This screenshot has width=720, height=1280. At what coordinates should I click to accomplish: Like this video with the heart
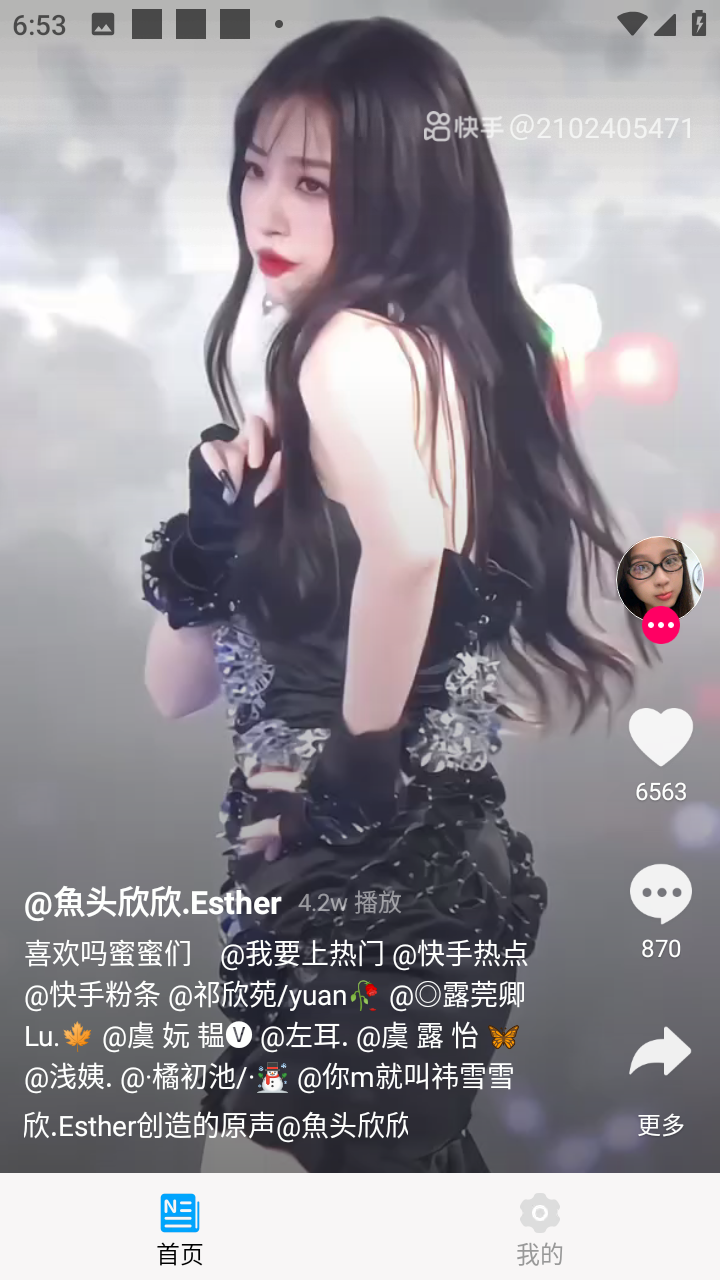pyautogui.click(x=660, y=737)
